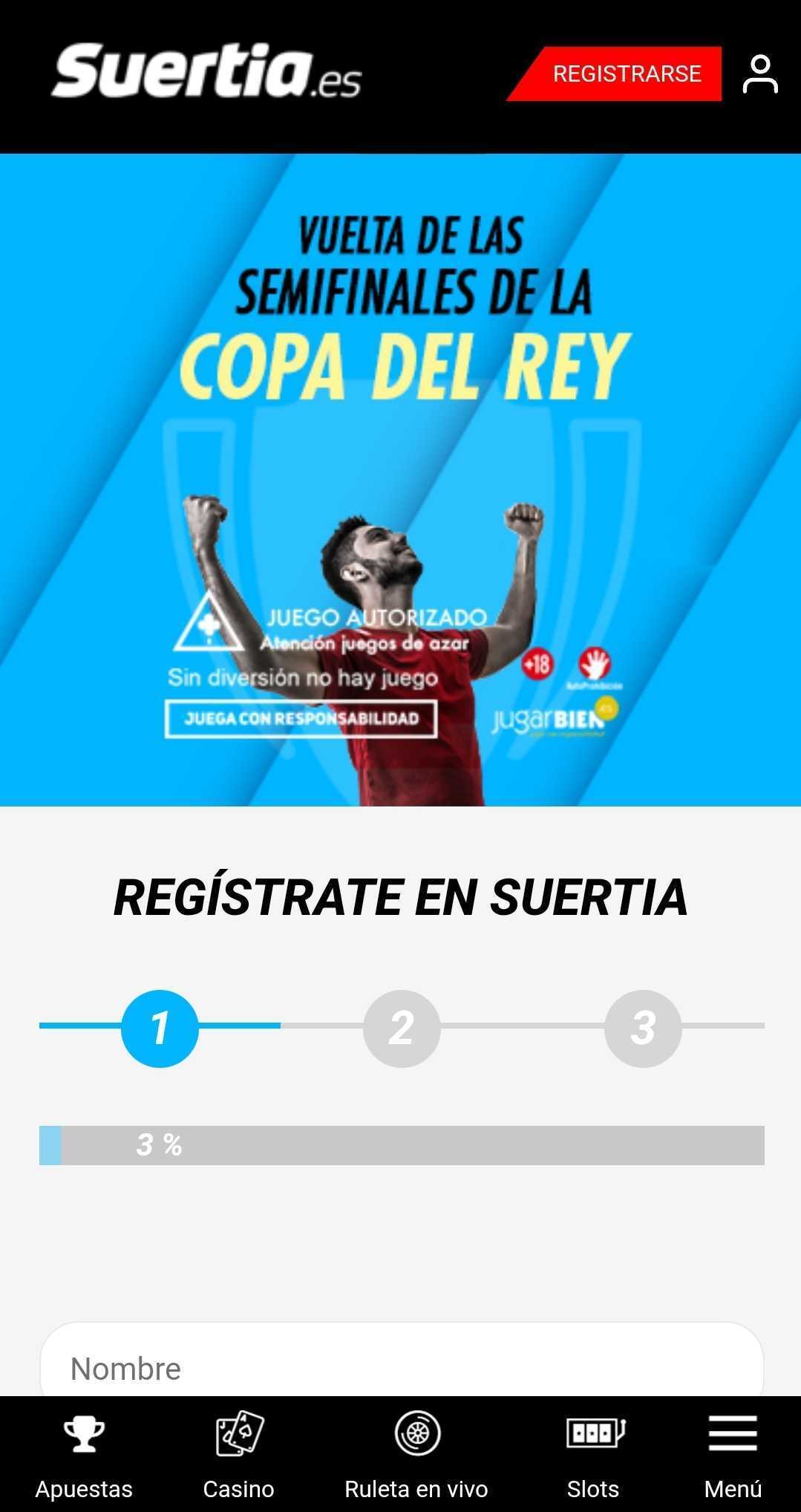Focus the Nombre input field
The image size is (801, 1512).
(401, 1368)
